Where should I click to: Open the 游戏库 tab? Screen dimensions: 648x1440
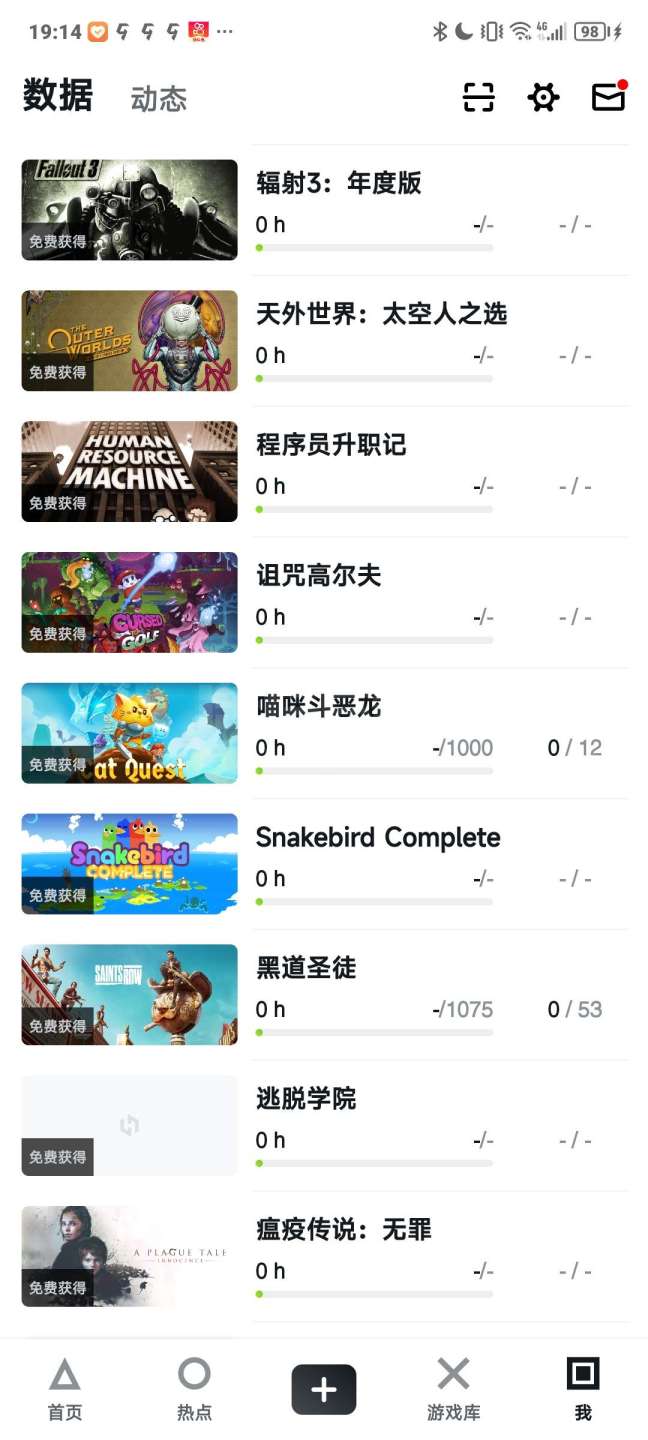pos(453,1389)
